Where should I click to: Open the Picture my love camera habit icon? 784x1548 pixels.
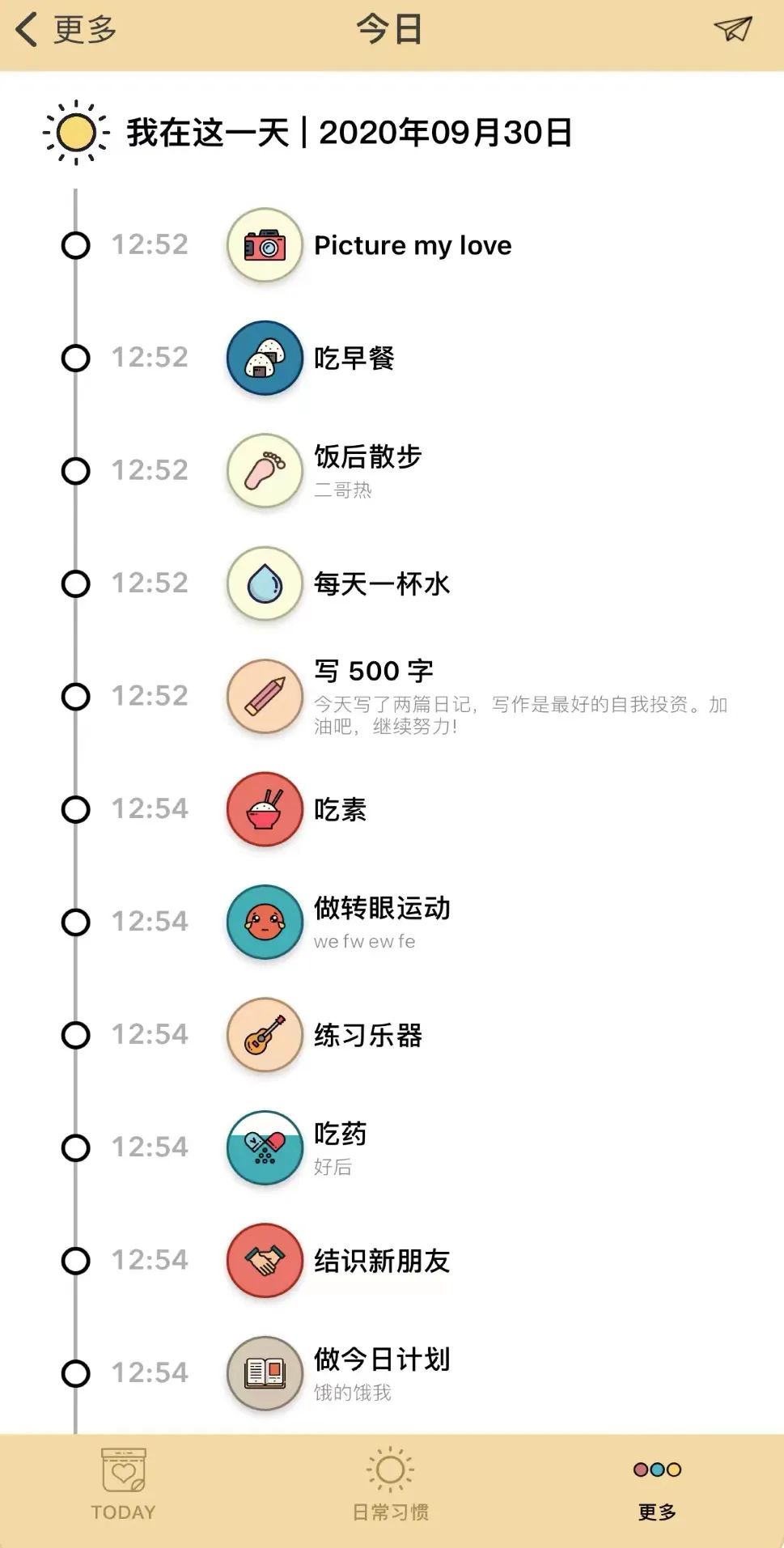click(x=264, y=245)
